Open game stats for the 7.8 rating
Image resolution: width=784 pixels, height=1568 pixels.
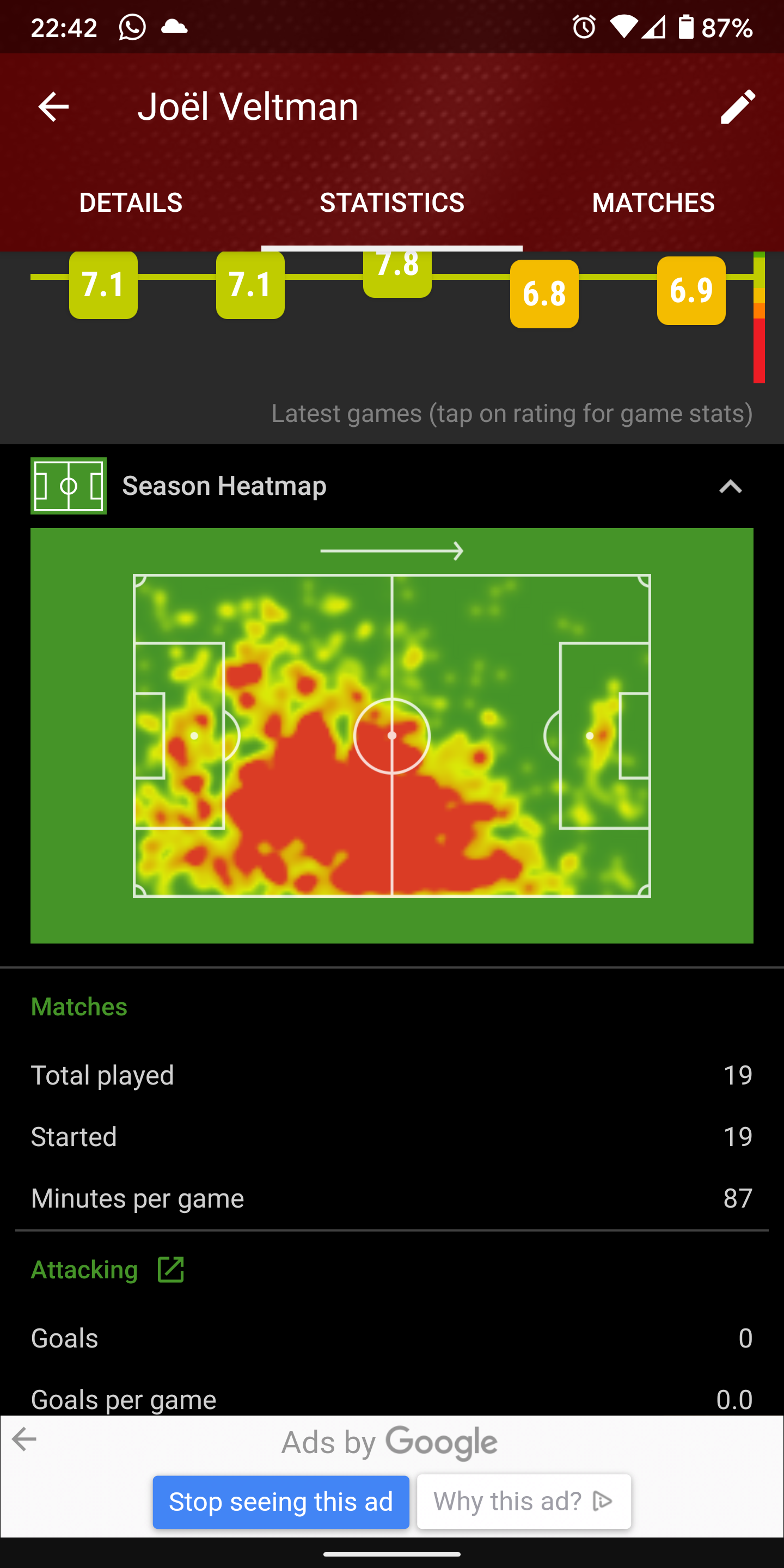(397, 274)
